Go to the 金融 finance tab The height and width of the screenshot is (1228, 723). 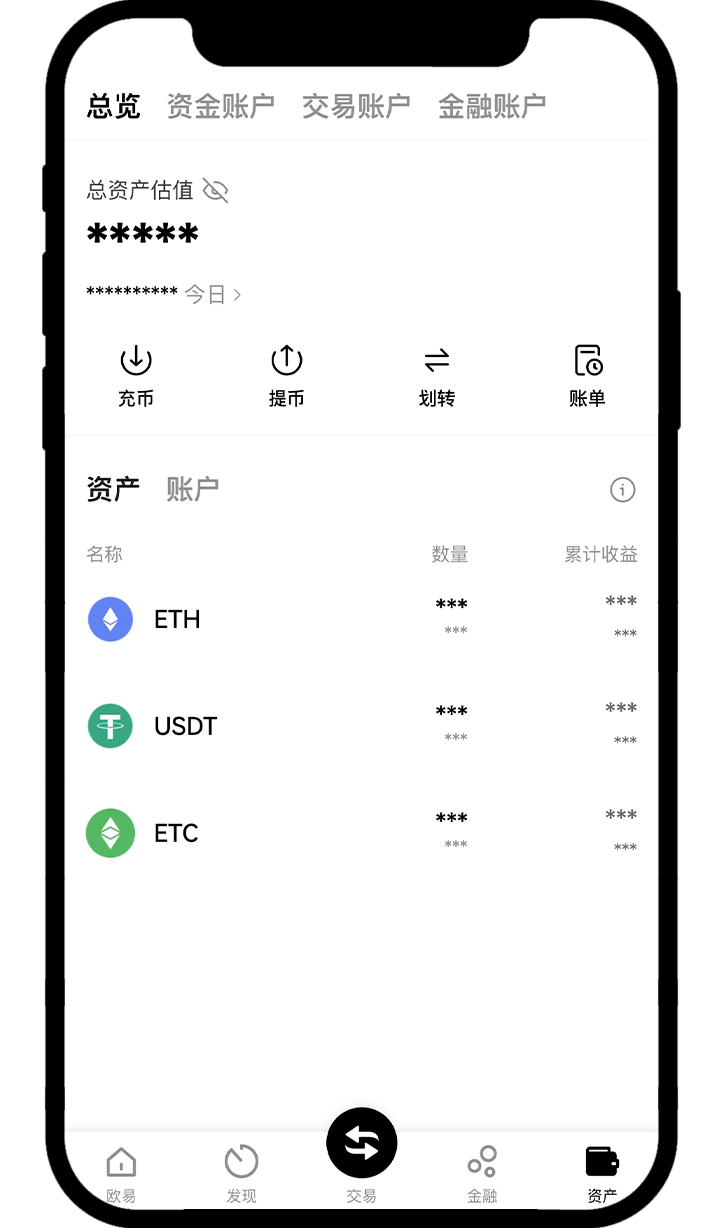pyautogui.click(x=482, y=1174)
